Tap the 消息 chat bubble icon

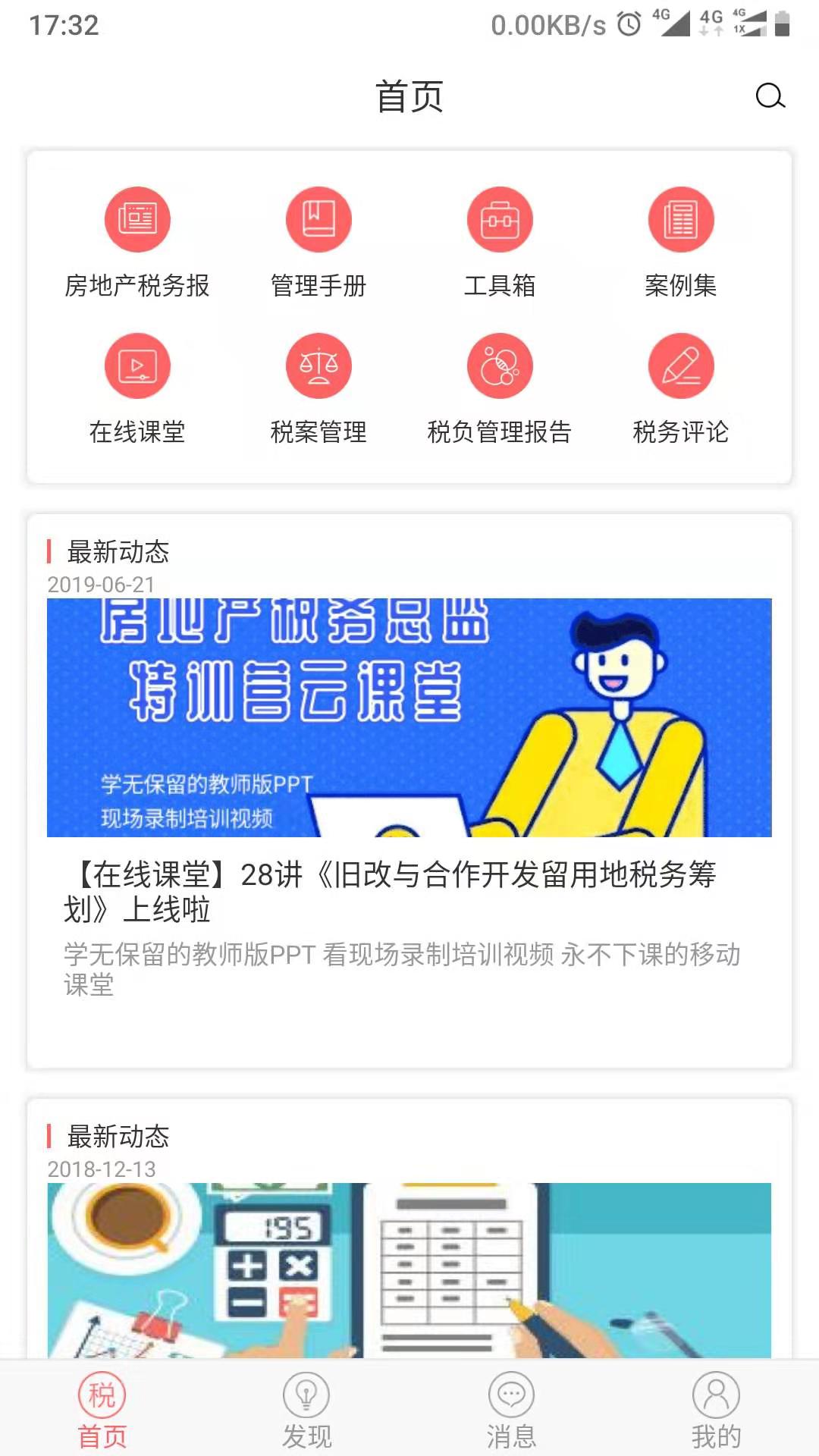point(511,1395)
